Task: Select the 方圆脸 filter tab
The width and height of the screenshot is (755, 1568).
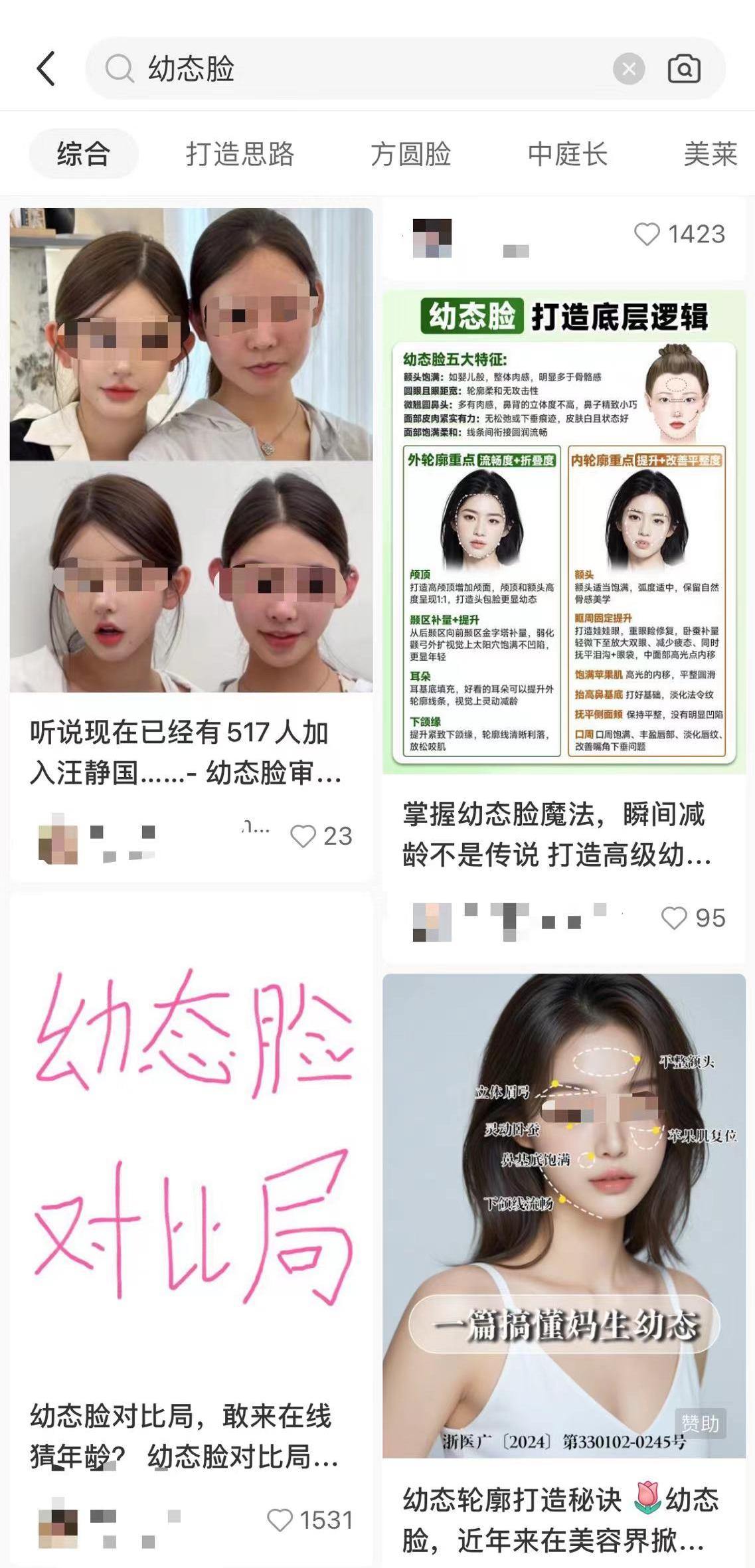Action: tap(410, 154)
